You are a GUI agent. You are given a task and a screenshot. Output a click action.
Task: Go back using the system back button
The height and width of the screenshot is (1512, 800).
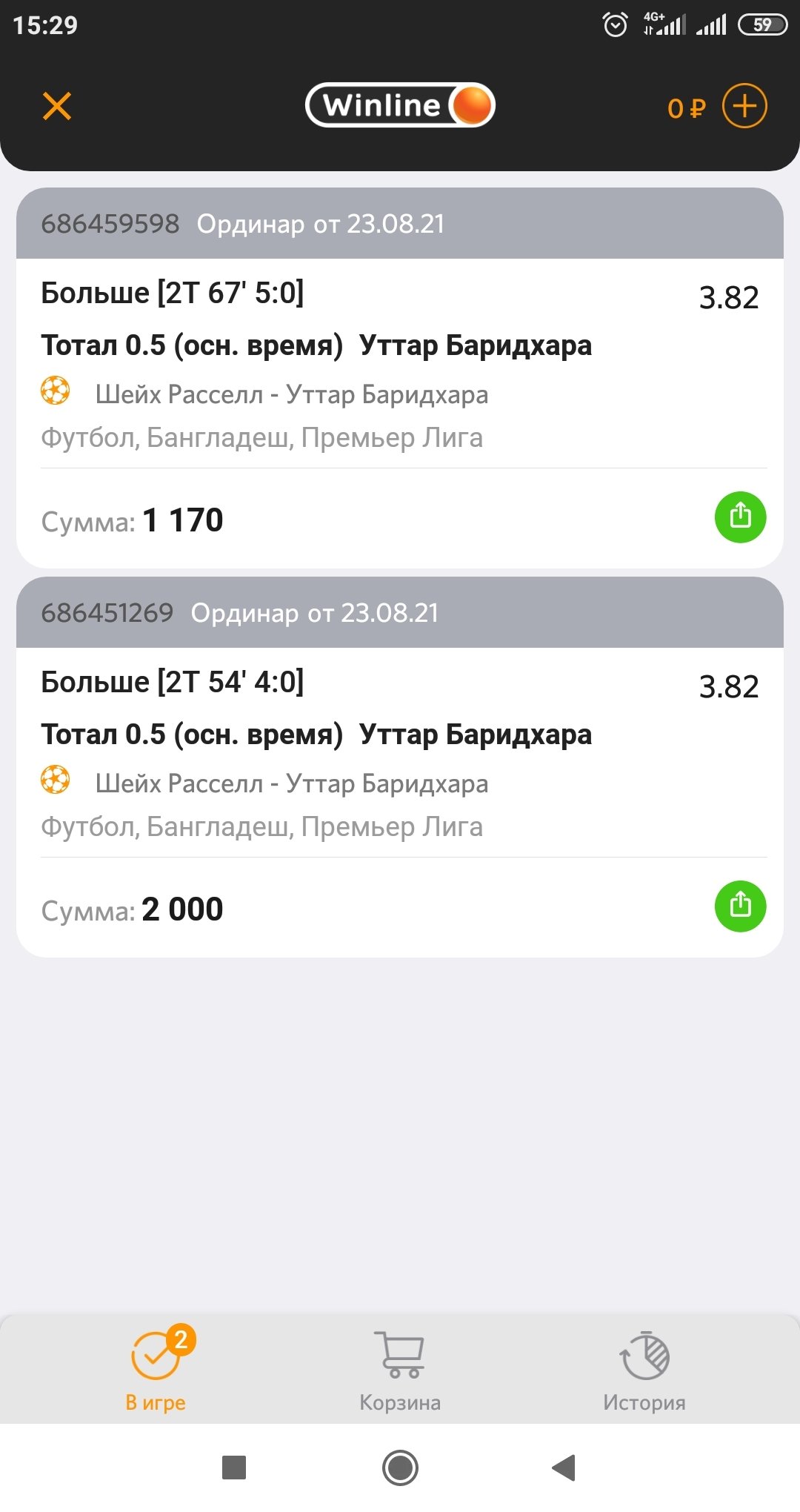coord(564,1468)
